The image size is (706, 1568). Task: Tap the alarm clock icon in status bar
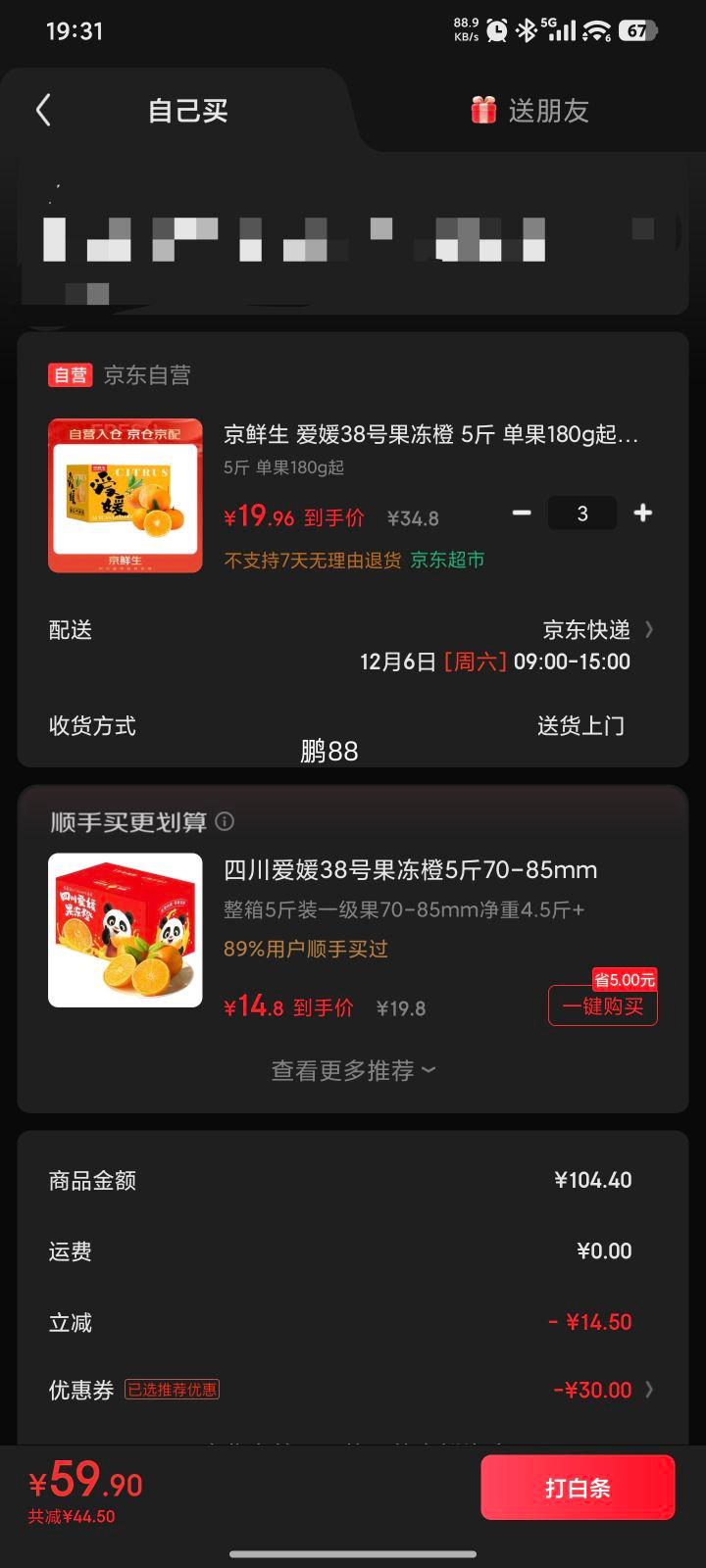(x=499, y=30)
